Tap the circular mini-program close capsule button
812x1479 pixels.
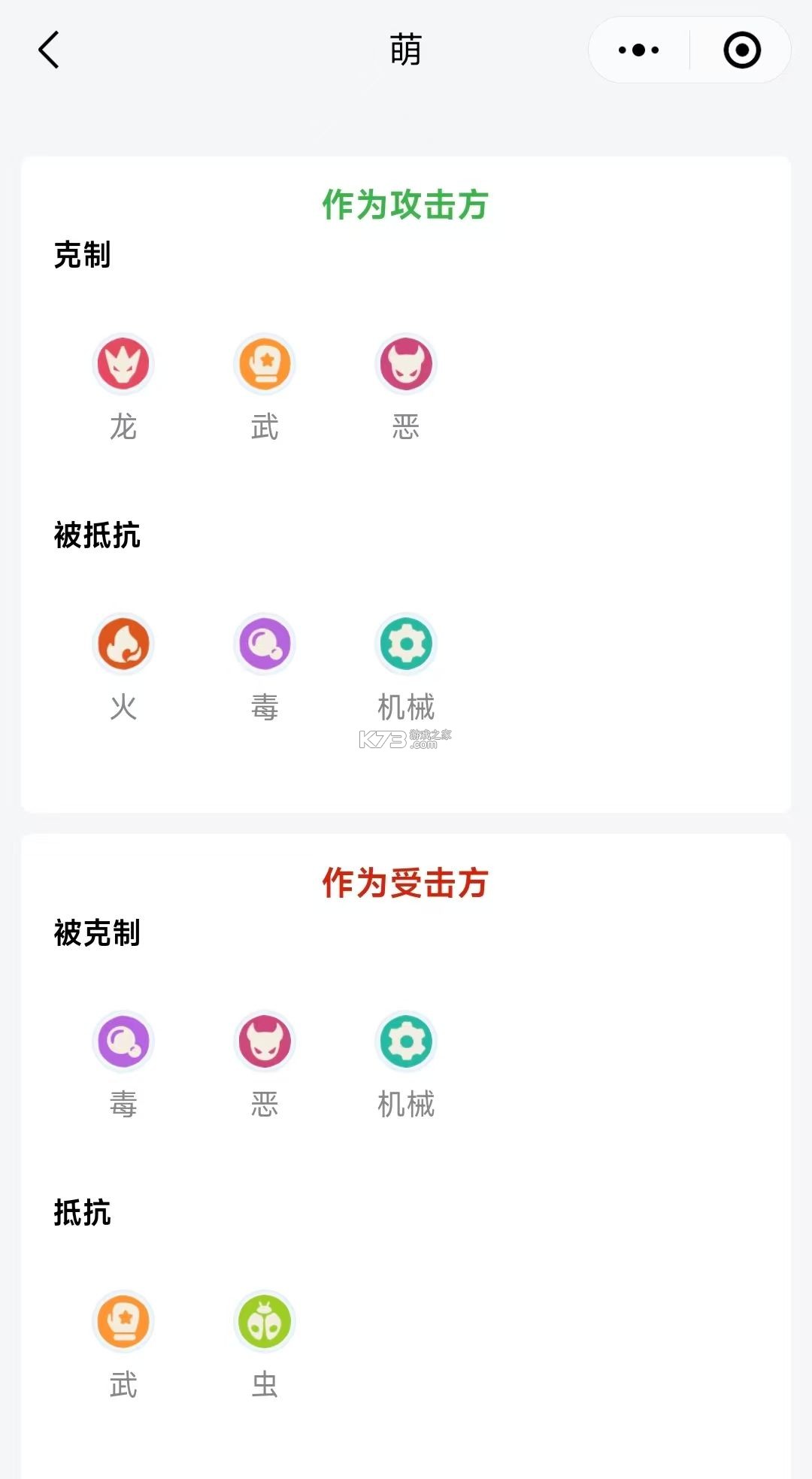(741, 50)
